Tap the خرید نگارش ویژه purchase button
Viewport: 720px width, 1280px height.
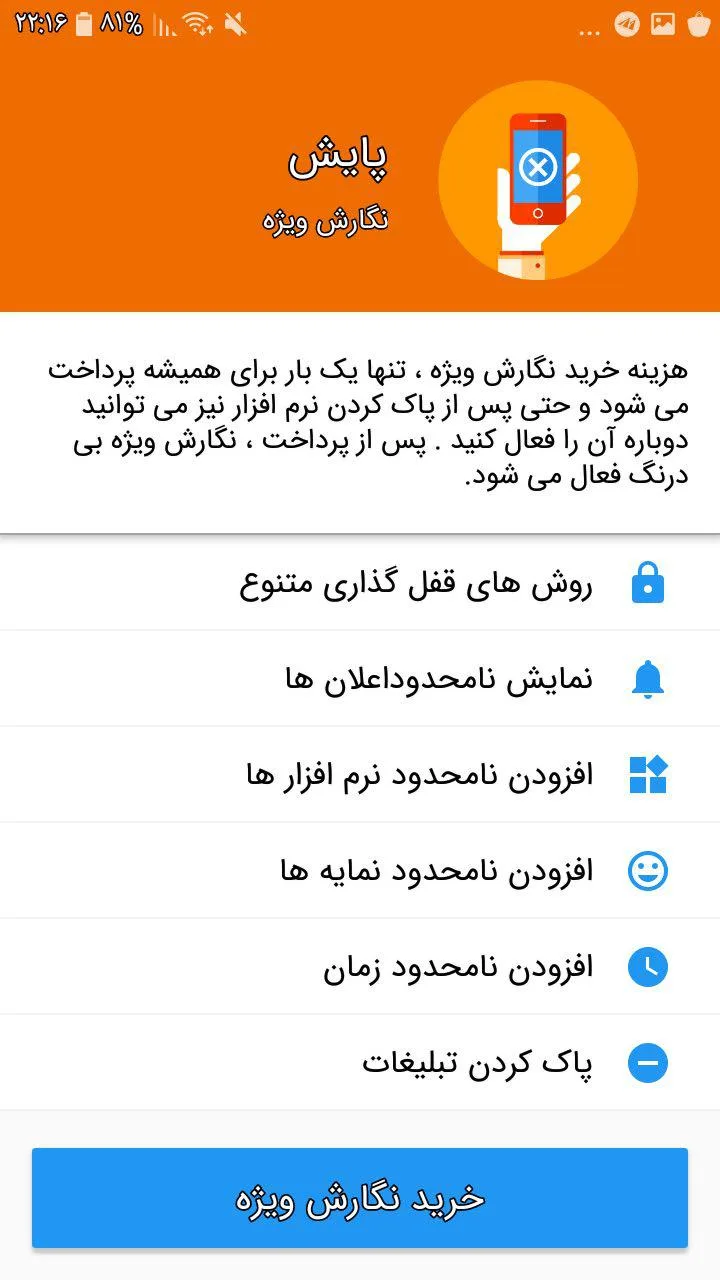click(360, 1198)
